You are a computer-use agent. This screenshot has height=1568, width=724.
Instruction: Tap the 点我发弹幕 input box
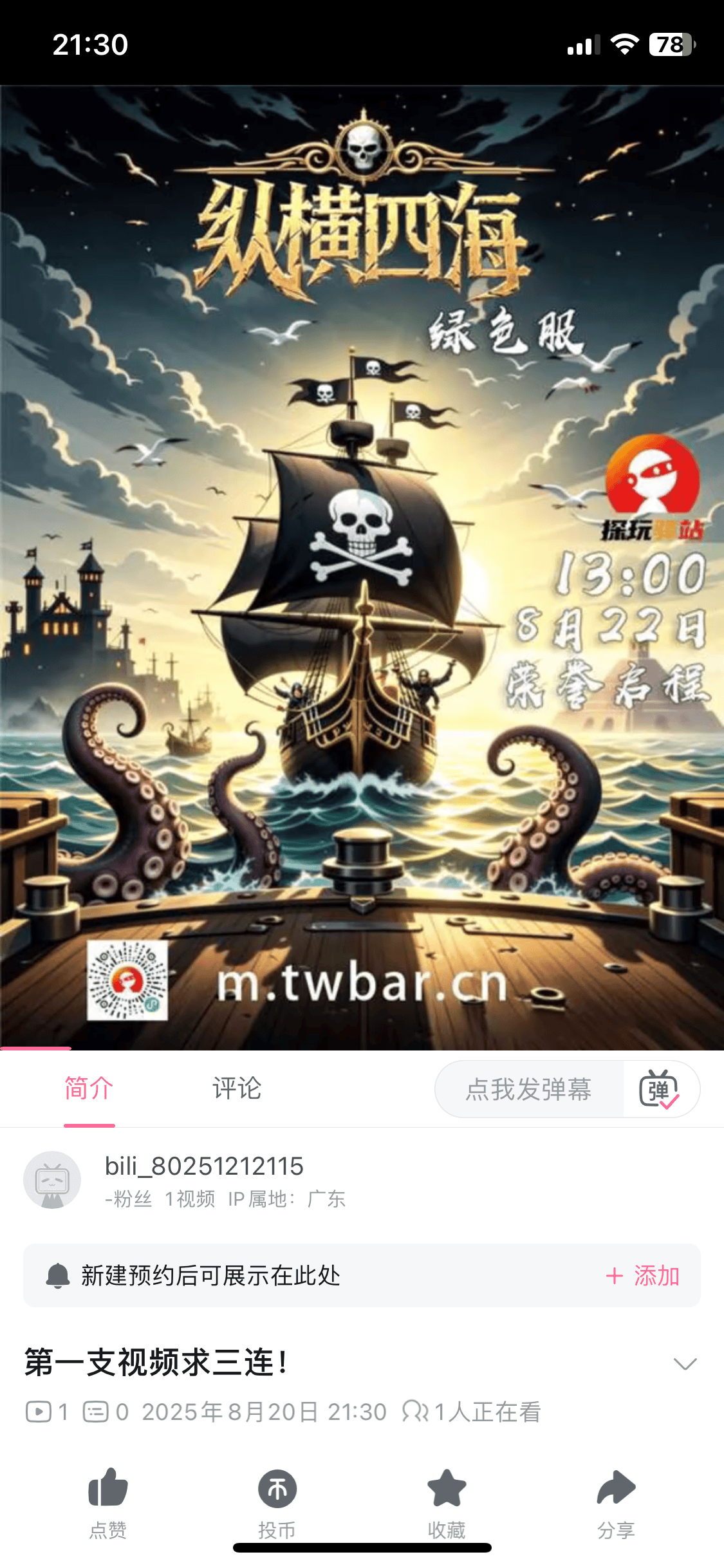pos(528,1090)
